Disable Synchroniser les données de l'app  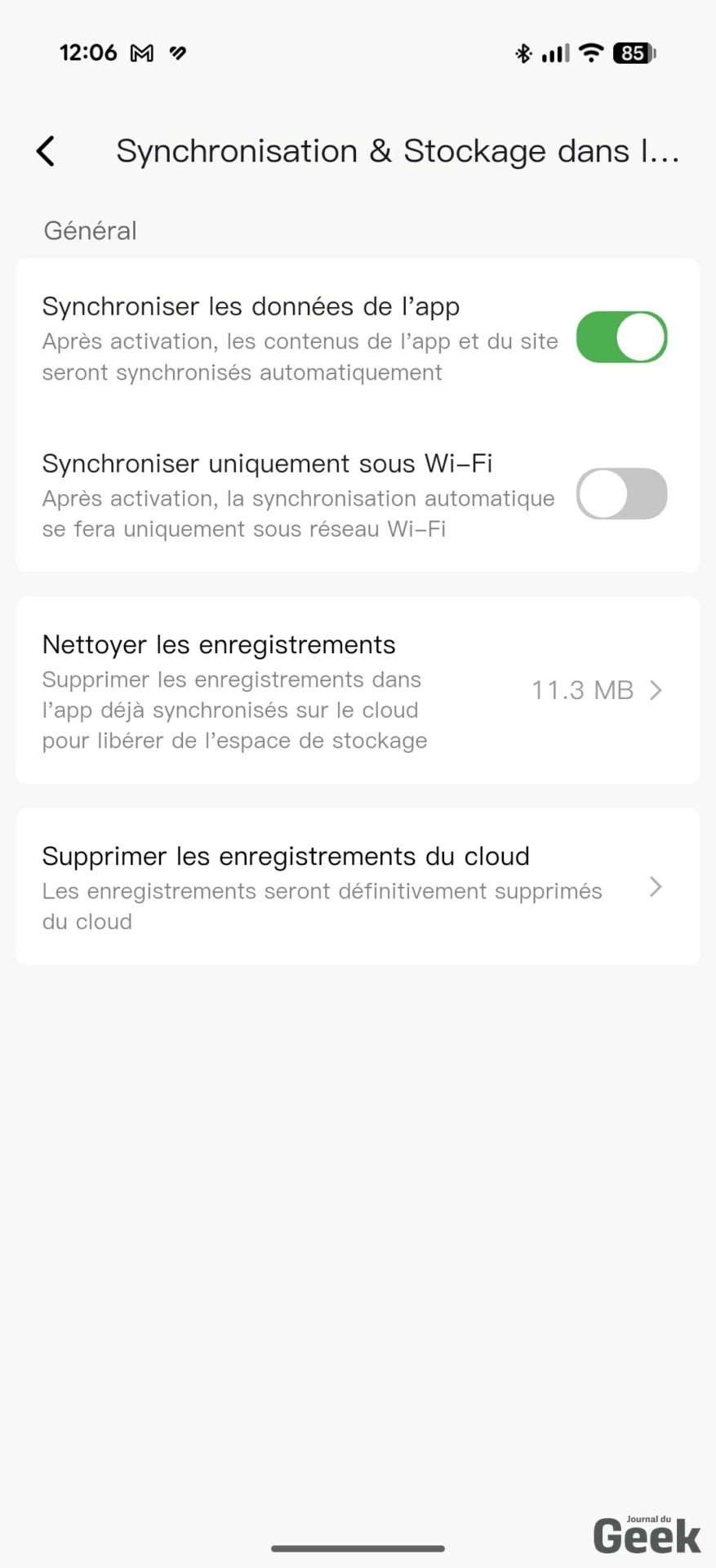(621, 337)
